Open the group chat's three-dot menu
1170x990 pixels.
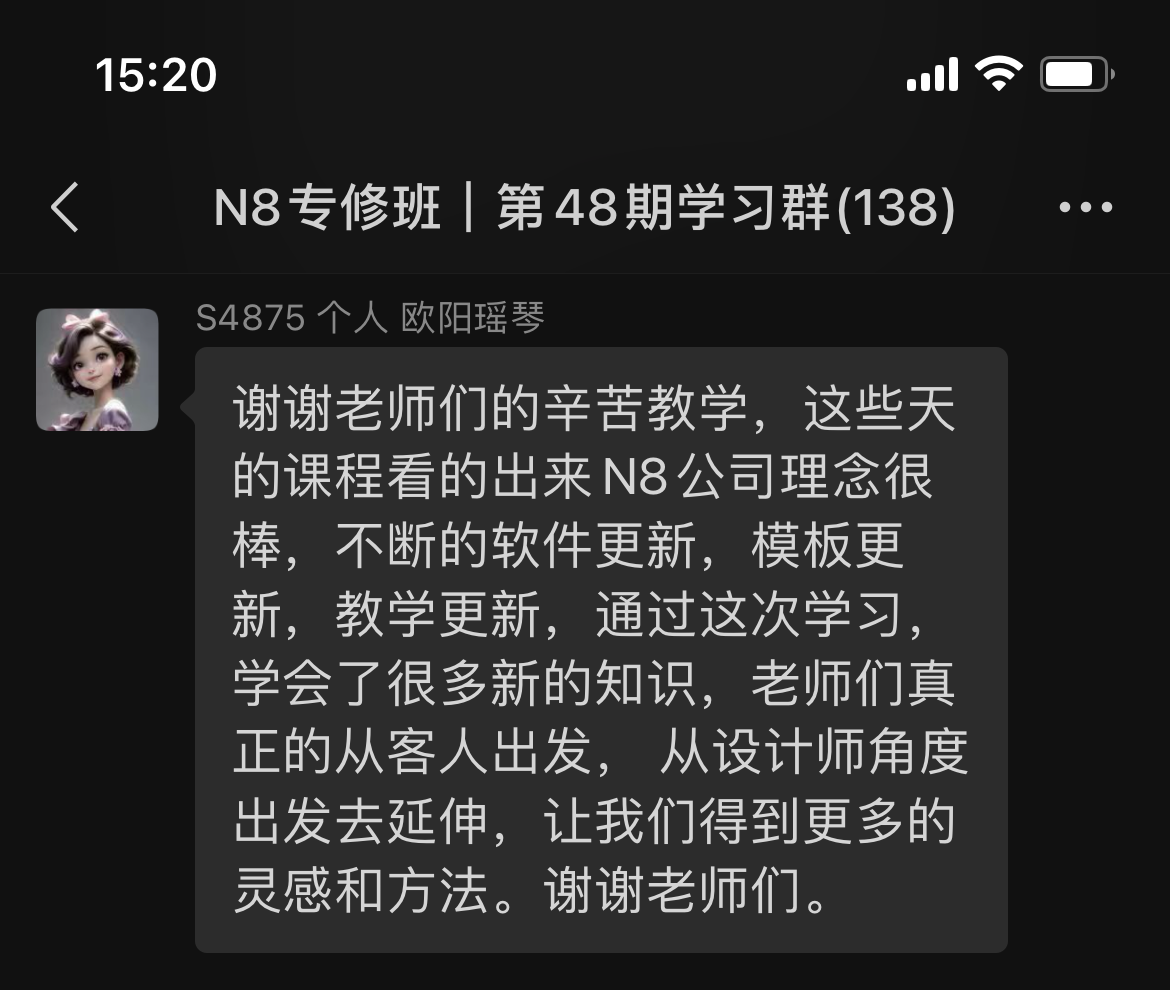[1085, 208]
